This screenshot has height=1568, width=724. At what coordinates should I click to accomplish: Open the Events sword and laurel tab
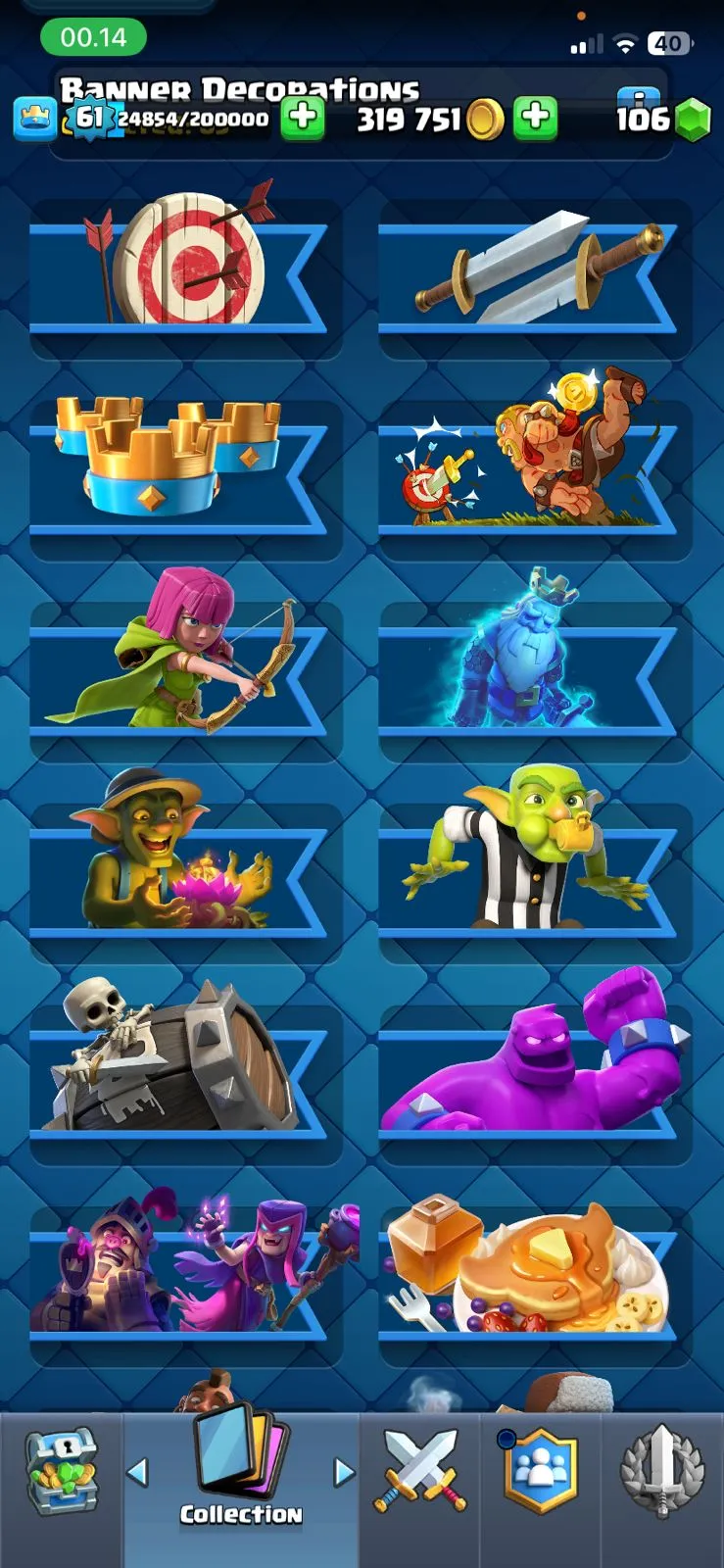[662, 1472]
